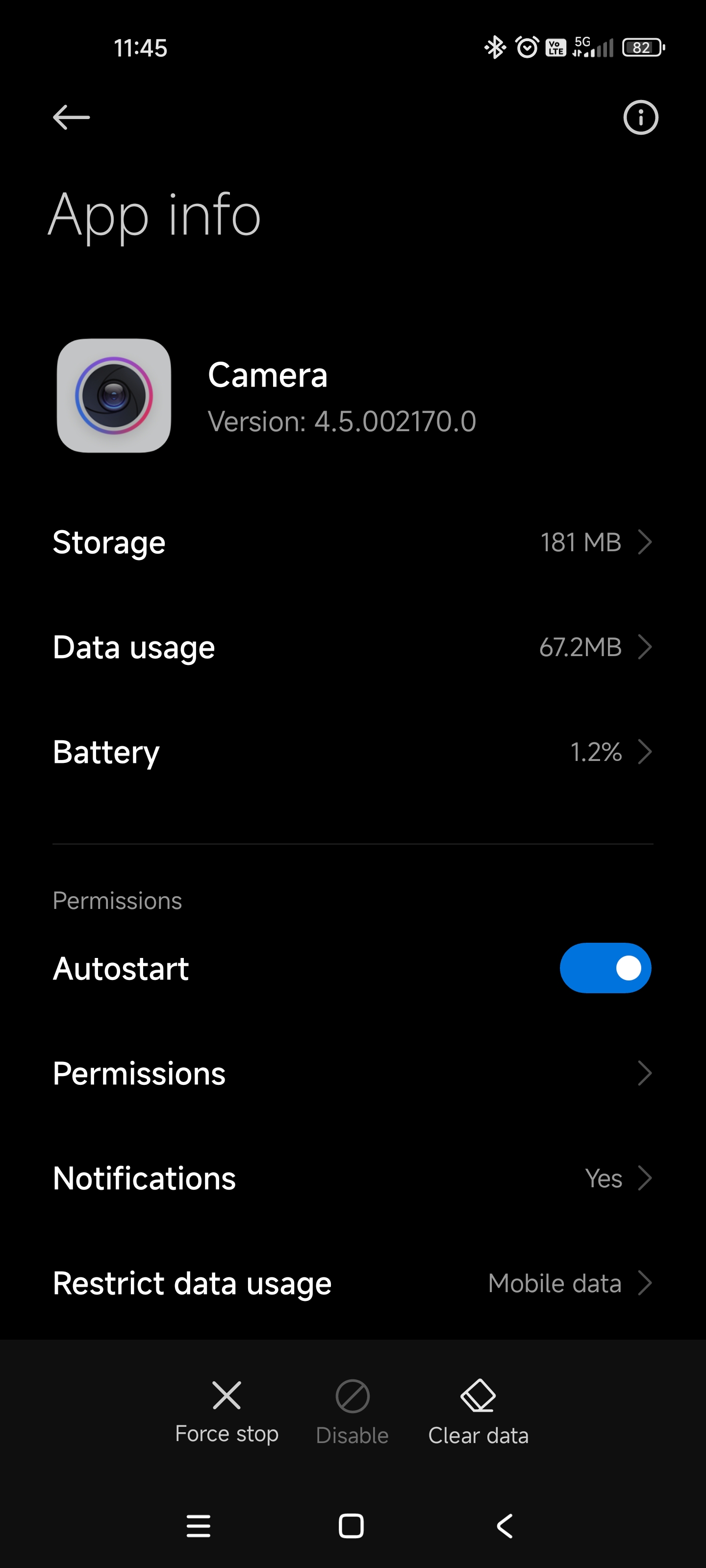Open recent apps from navigation bar
Screen dimensions: 706x1568
click(198, 1525)
